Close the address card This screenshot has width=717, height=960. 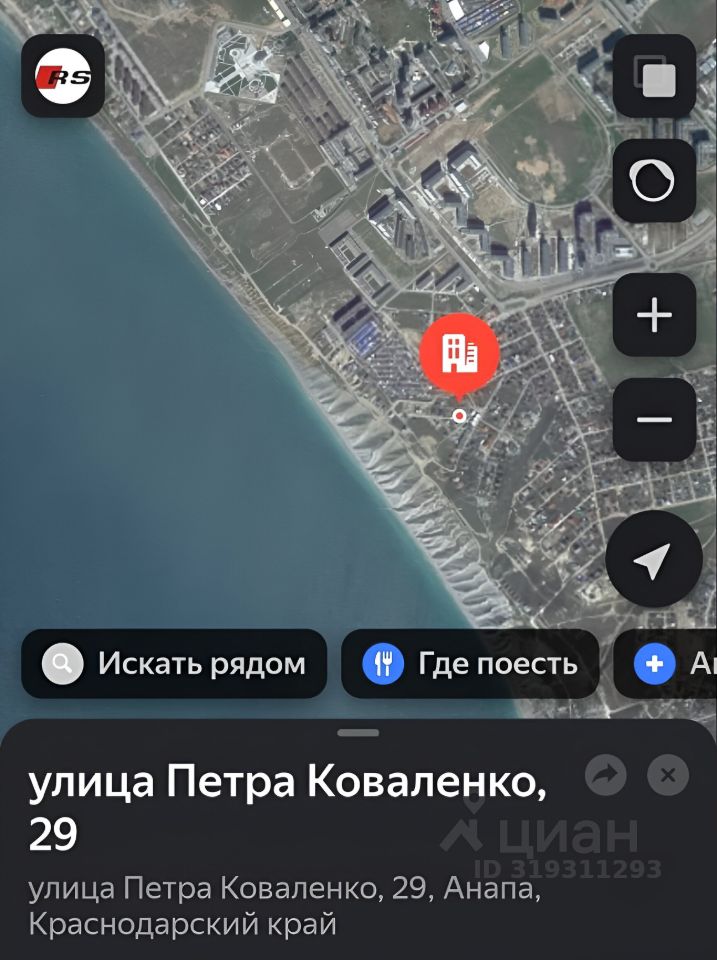pos(668,775)
